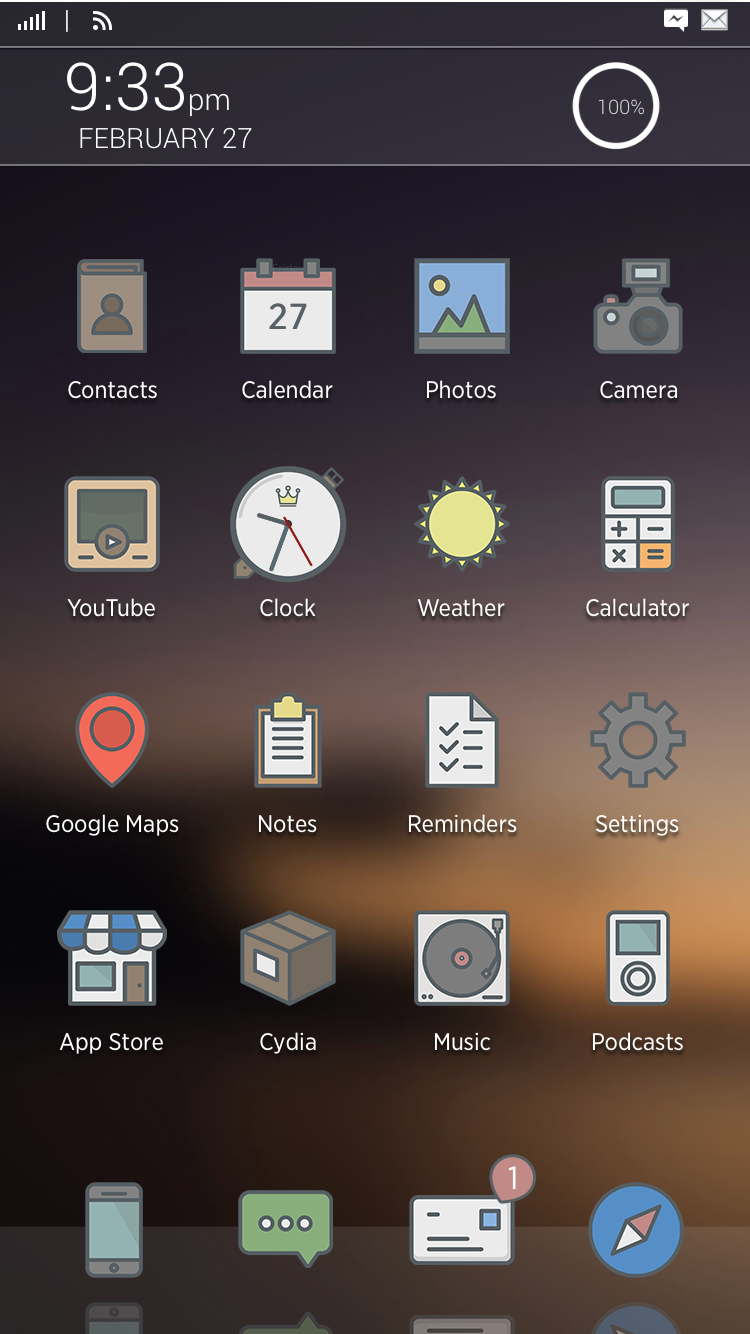Open Mail with one unread badge
This screenshot has width=750, height=1334.
[461, 1230]
